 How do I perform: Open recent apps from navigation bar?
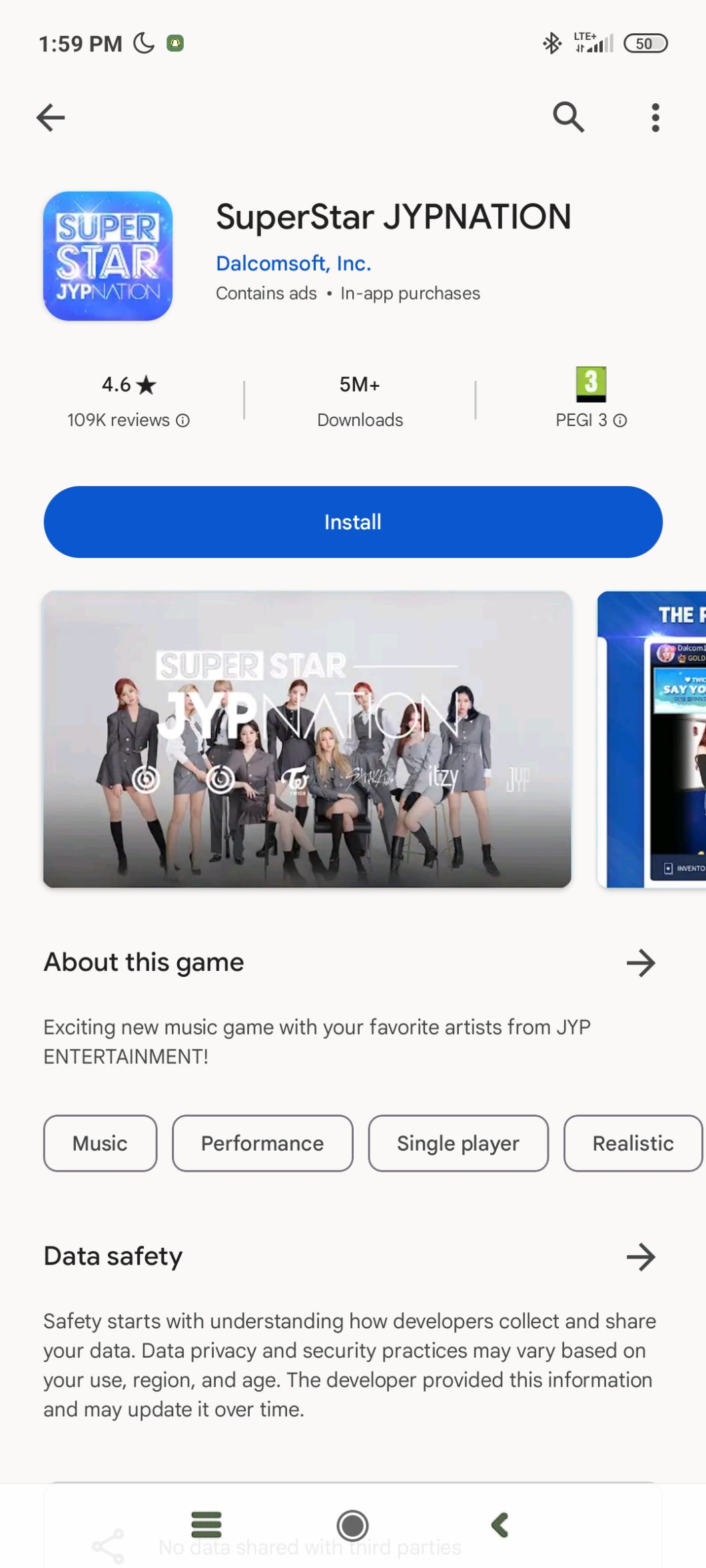[206, 1525]
